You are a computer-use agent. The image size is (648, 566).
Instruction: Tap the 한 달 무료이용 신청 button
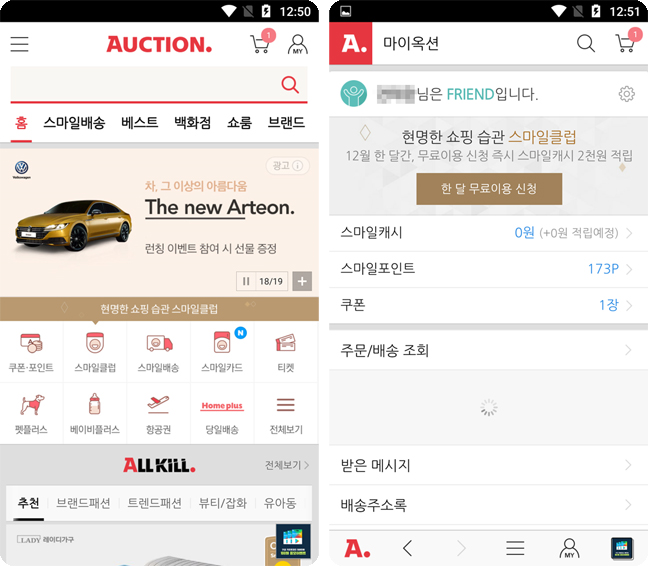click(489, 188)
